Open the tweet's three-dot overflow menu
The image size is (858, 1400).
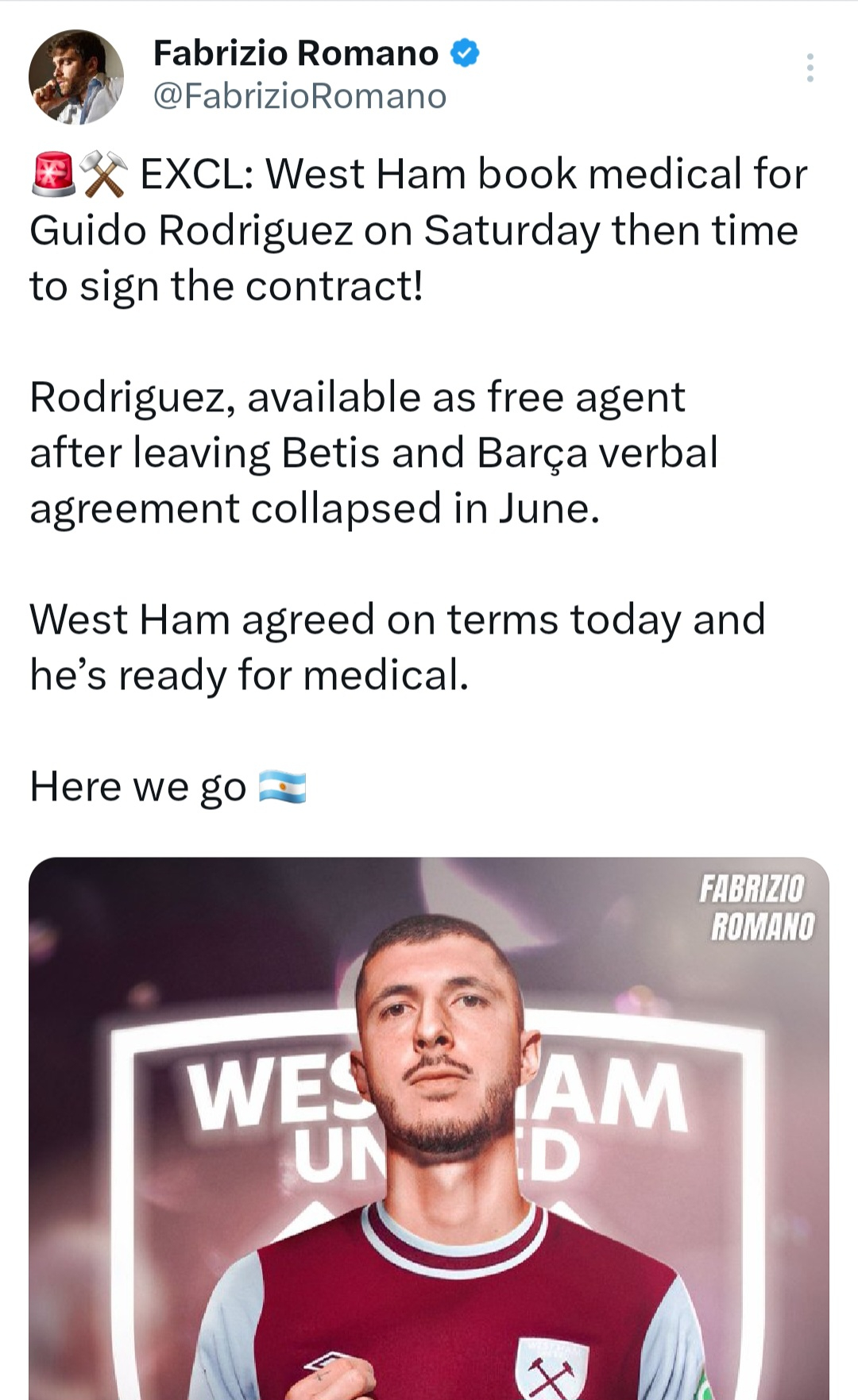pyautogui.click(x=810, y=68)
